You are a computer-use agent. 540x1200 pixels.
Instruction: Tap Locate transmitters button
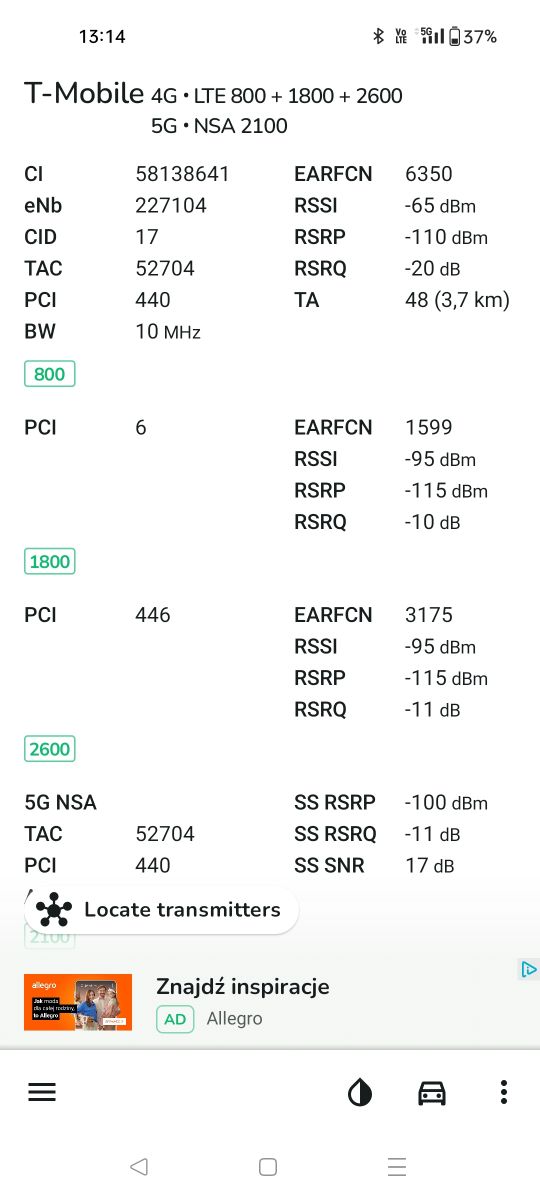(x=161, y=910)
